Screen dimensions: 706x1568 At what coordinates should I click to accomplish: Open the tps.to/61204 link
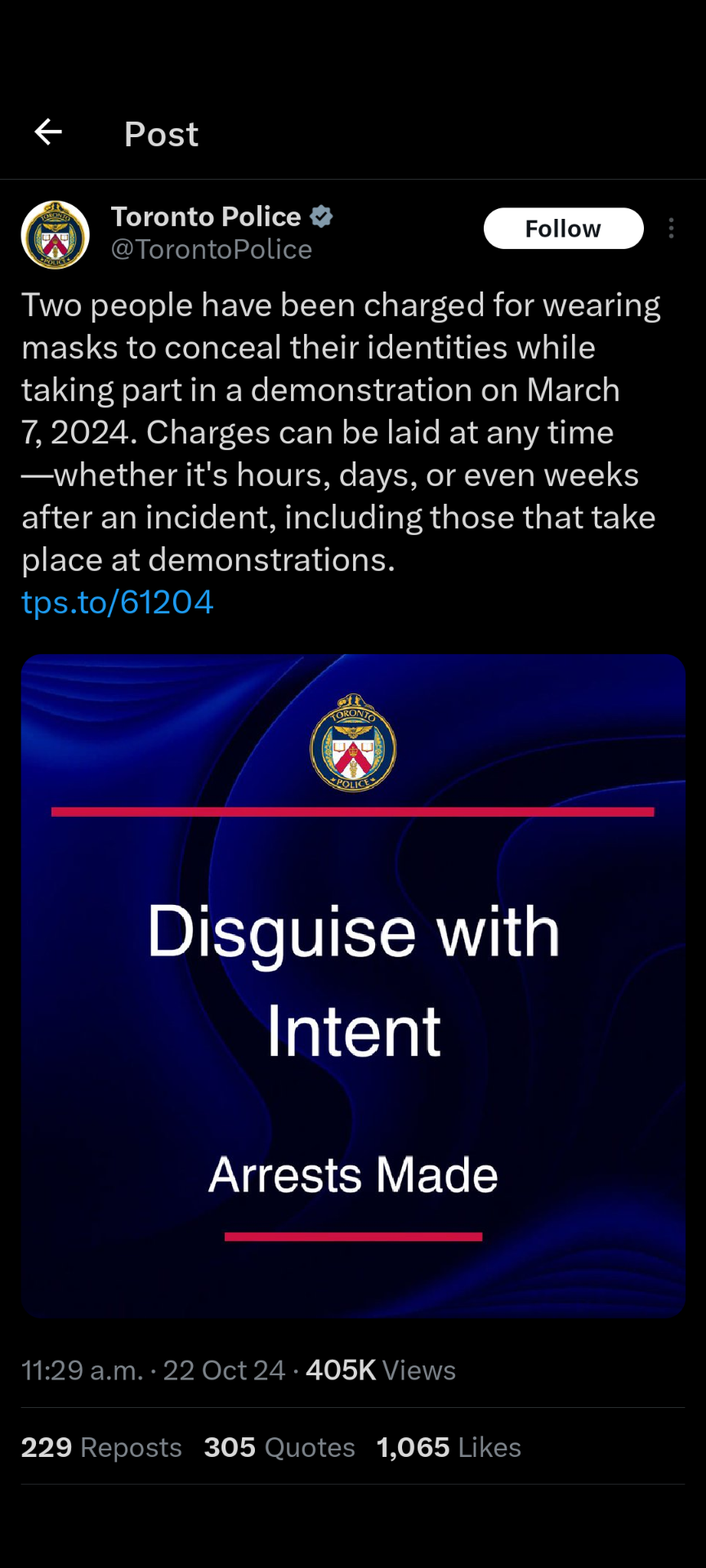pos(118,603)
